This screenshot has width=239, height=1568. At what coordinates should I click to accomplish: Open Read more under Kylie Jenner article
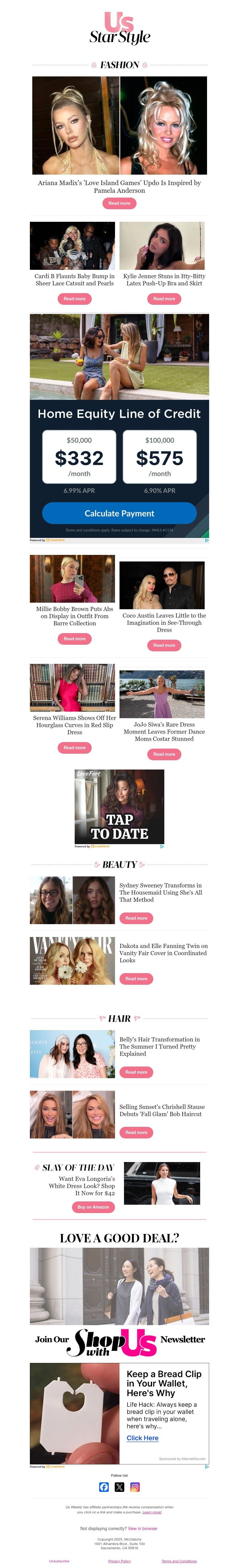pos(164,299)
